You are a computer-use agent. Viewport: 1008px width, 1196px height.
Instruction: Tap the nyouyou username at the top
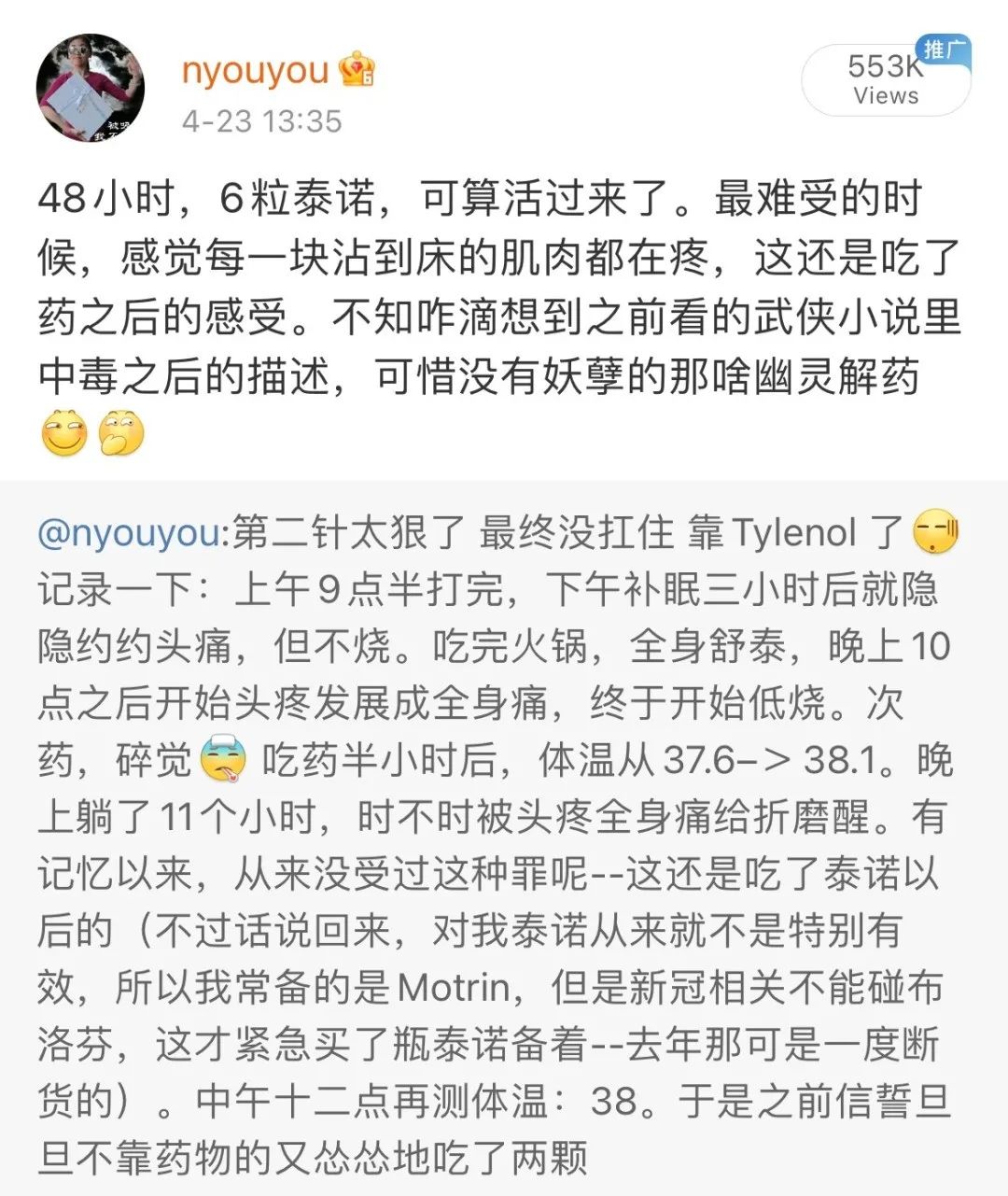tap(255, 70)
